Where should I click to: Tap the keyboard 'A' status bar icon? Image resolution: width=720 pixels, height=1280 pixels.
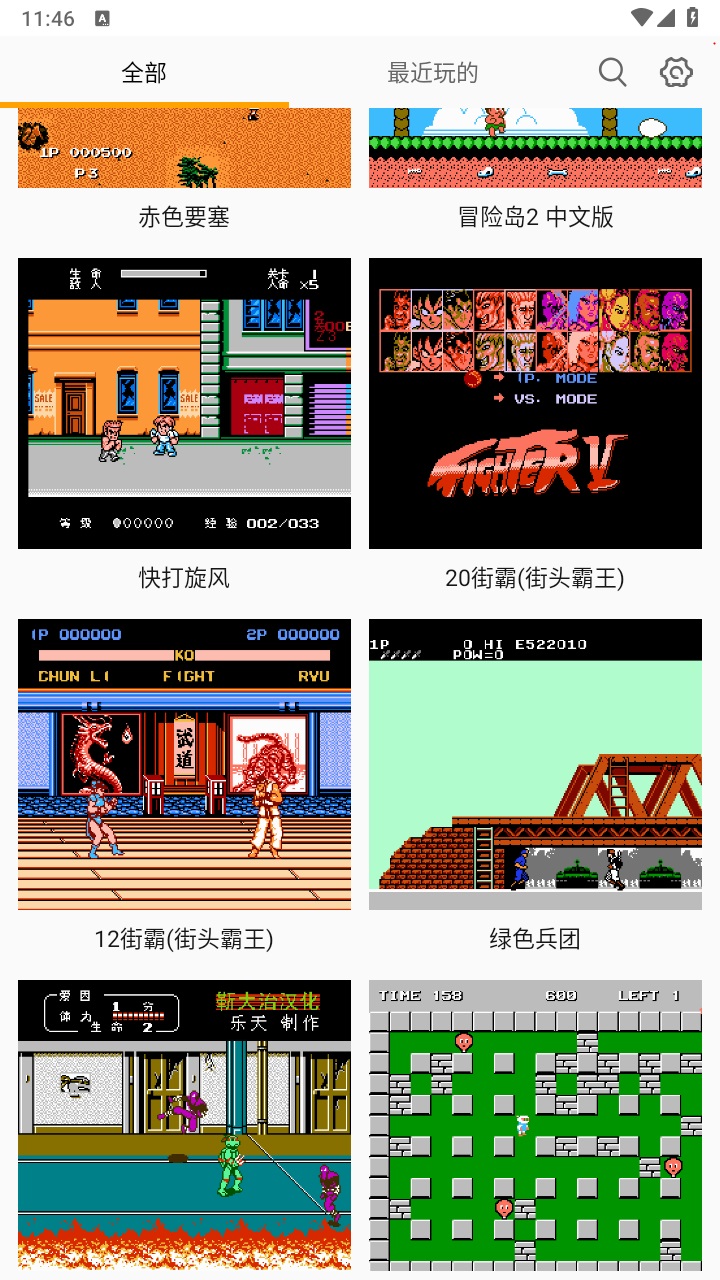click(x=104, y=17)
